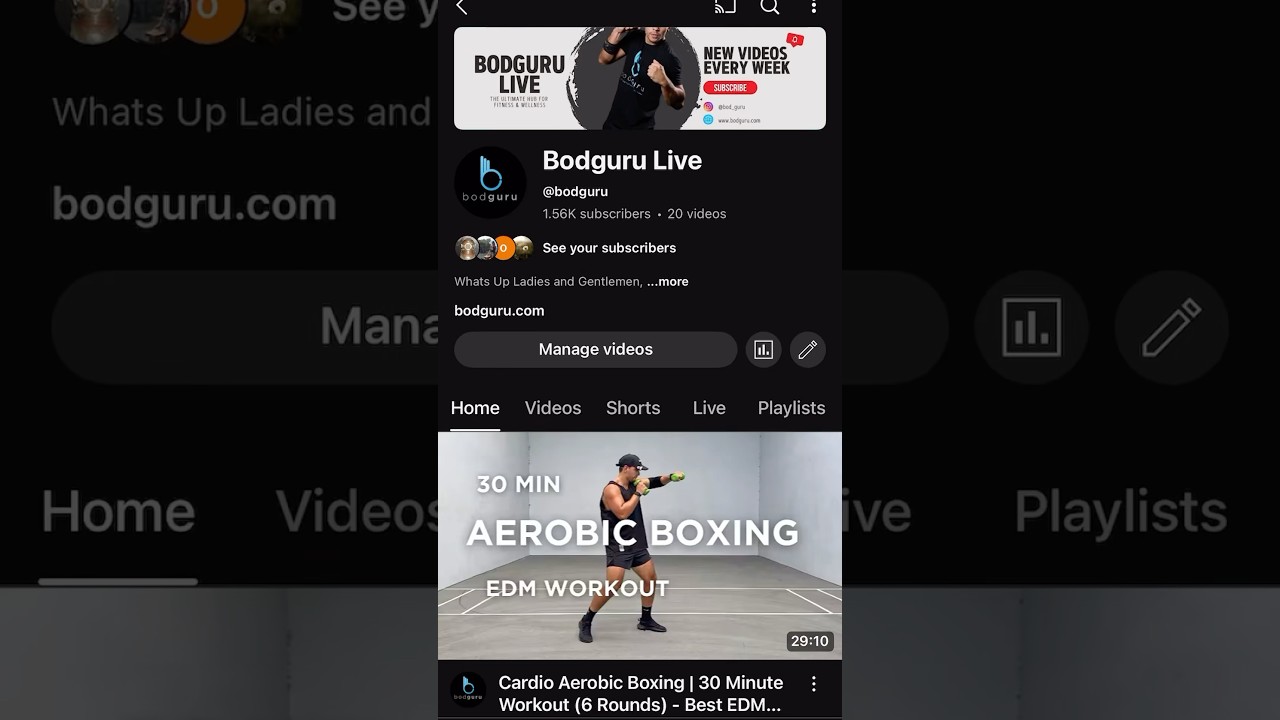Screen dimensions: 1280x720
Task: Tap the Manage videos button
Action: coord(595,350)
